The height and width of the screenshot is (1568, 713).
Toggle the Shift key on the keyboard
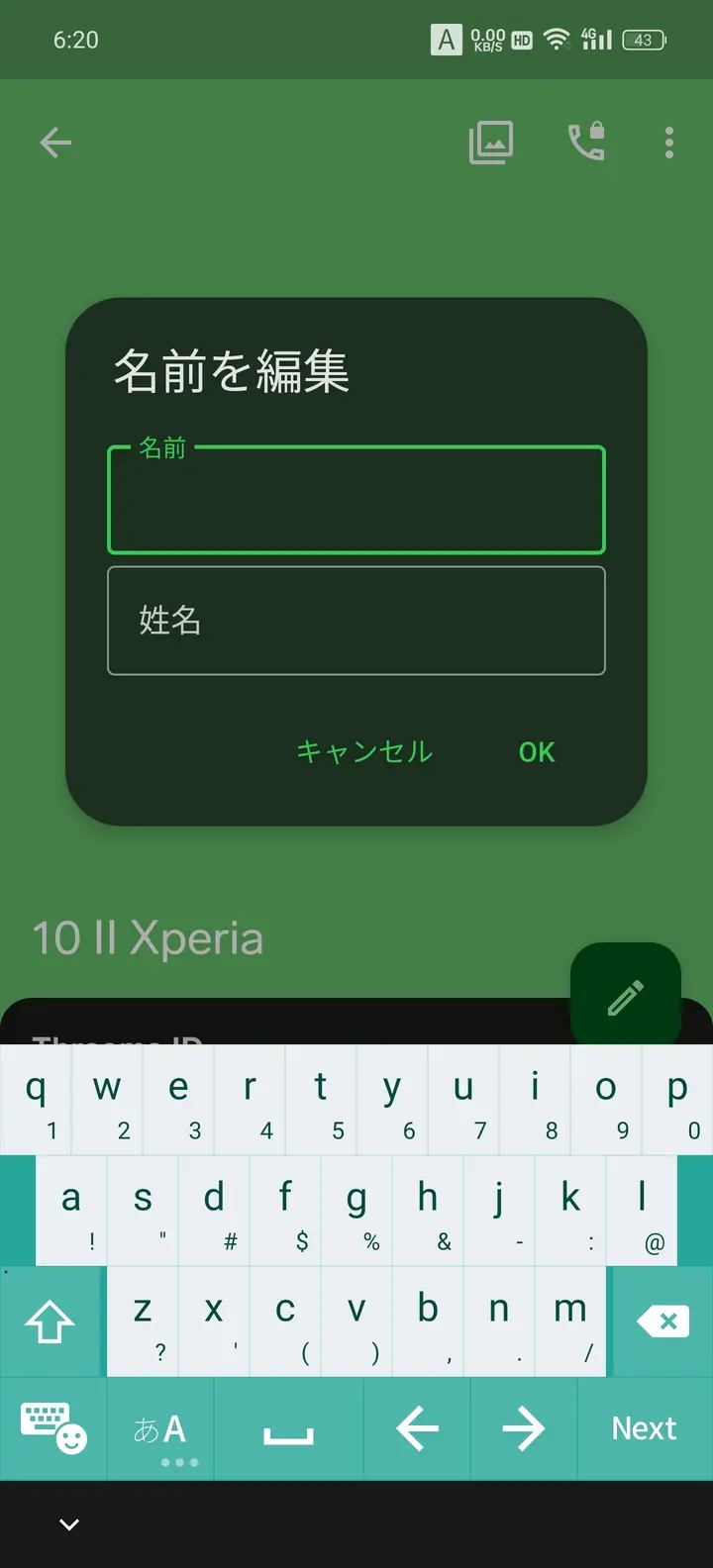click(50, 1321)
